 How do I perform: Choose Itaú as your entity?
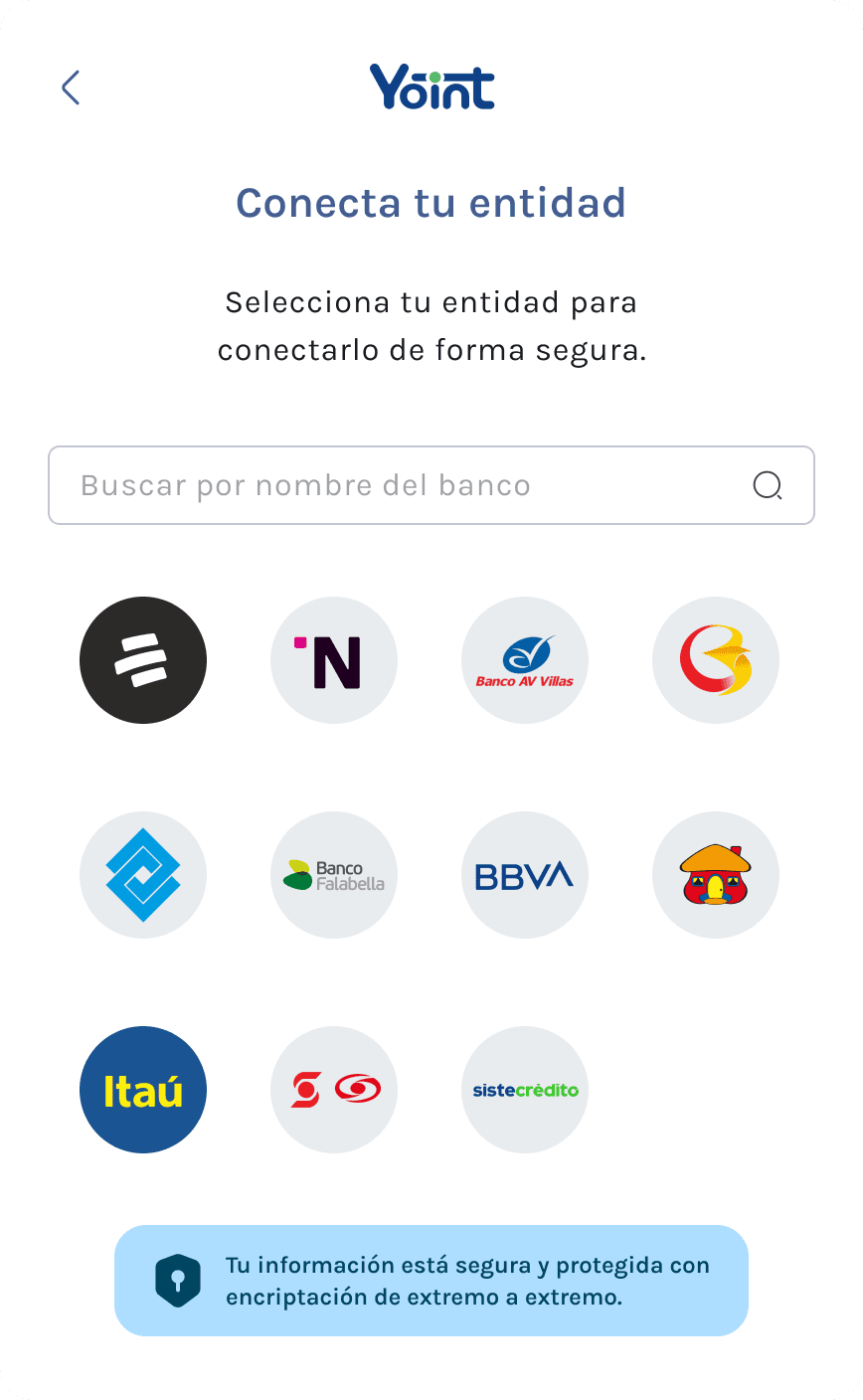[x=143, y=1090]
